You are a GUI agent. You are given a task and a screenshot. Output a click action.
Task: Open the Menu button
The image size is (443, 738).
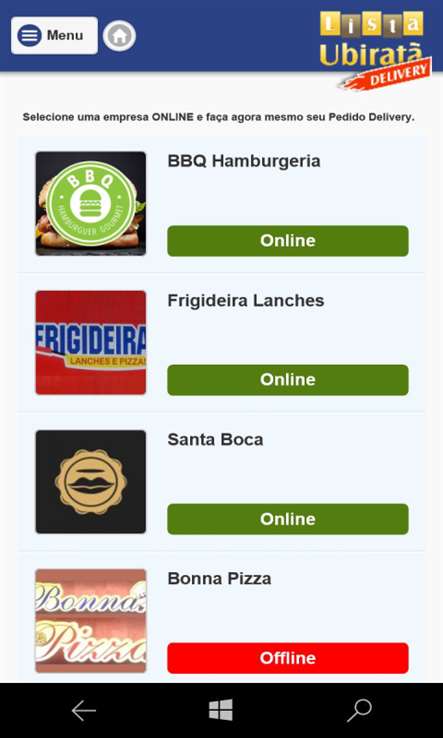click(54, 35)
